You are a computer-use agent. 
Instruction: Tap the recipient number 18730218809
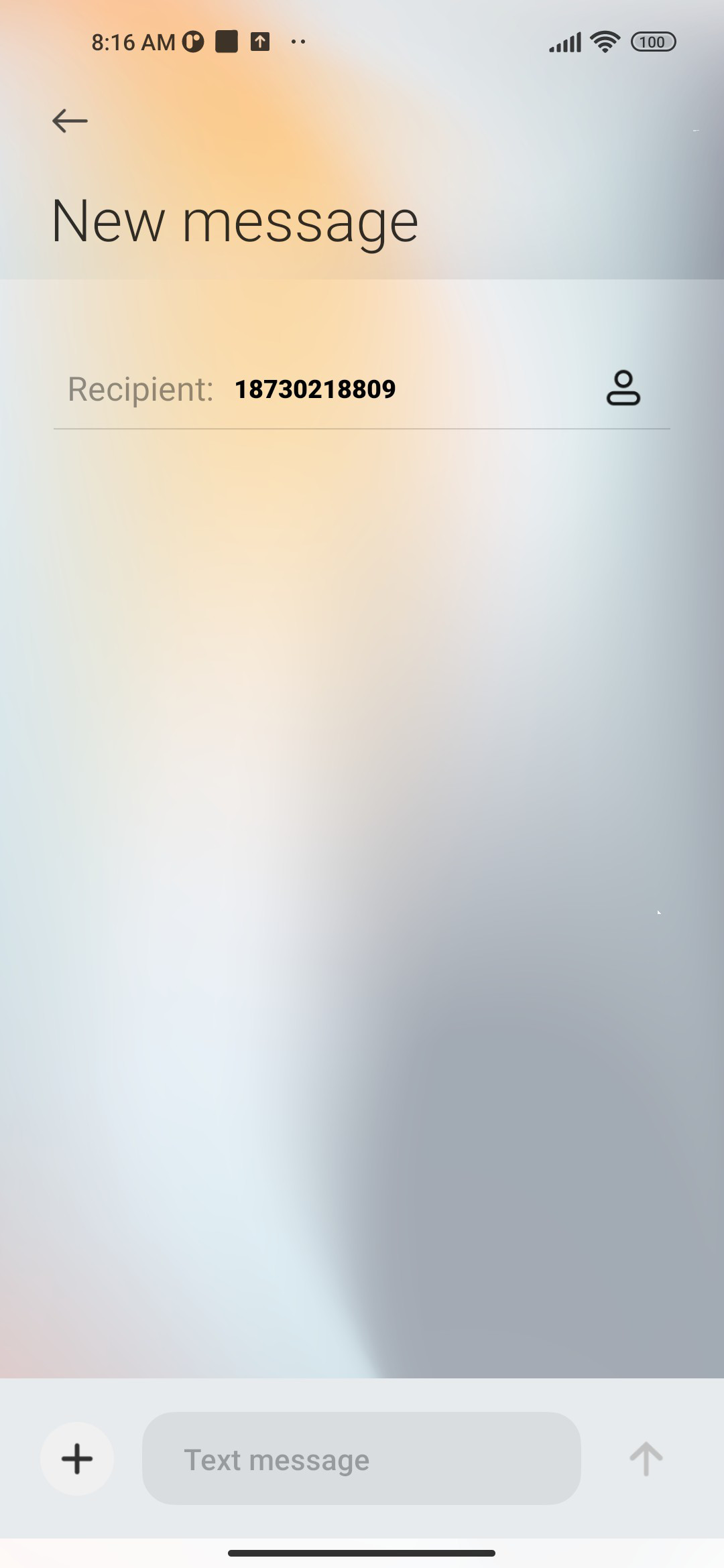[x=315, y=389]
